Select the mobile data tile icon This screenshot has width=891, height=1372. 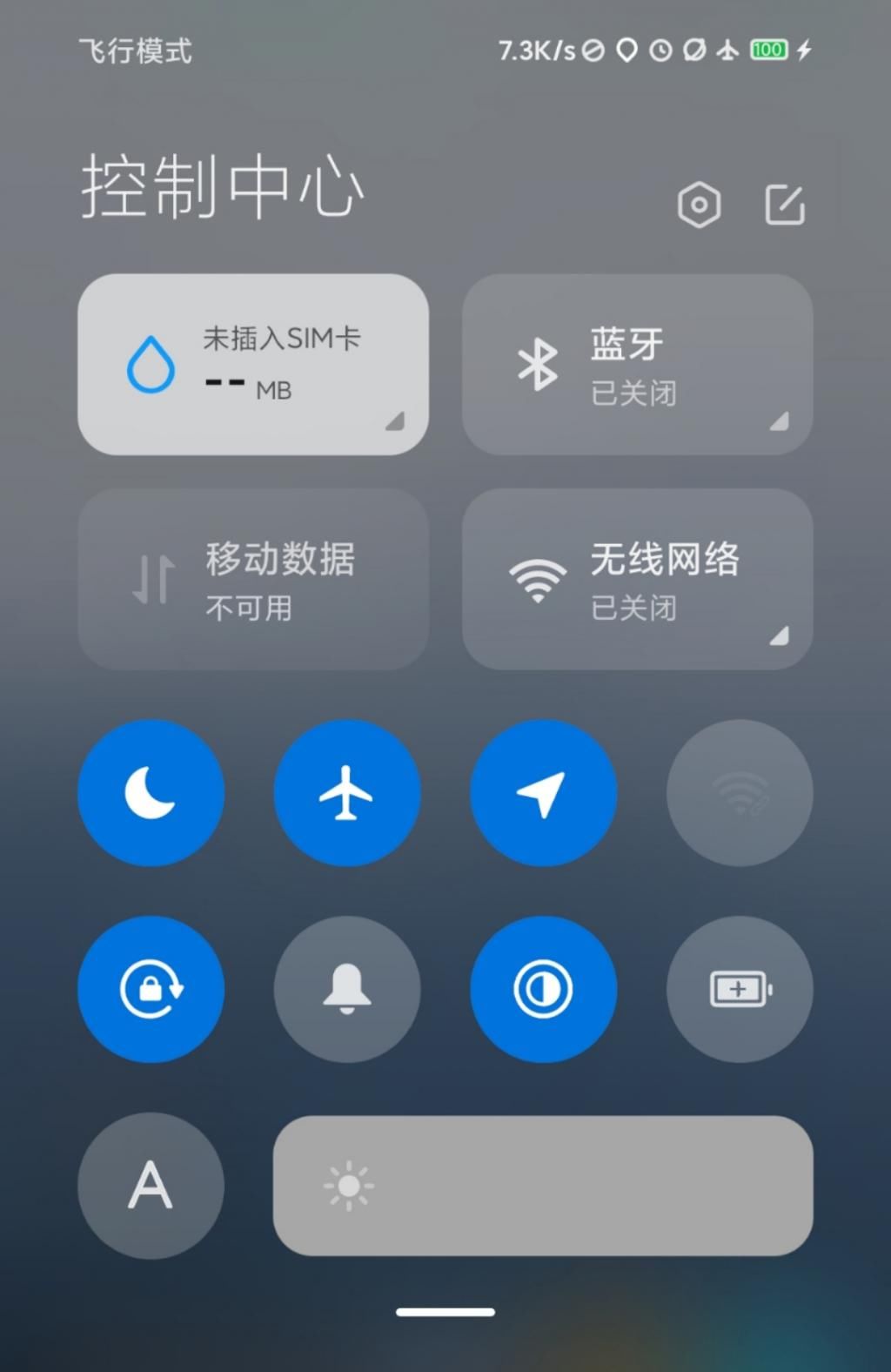(x=152, y=579)
